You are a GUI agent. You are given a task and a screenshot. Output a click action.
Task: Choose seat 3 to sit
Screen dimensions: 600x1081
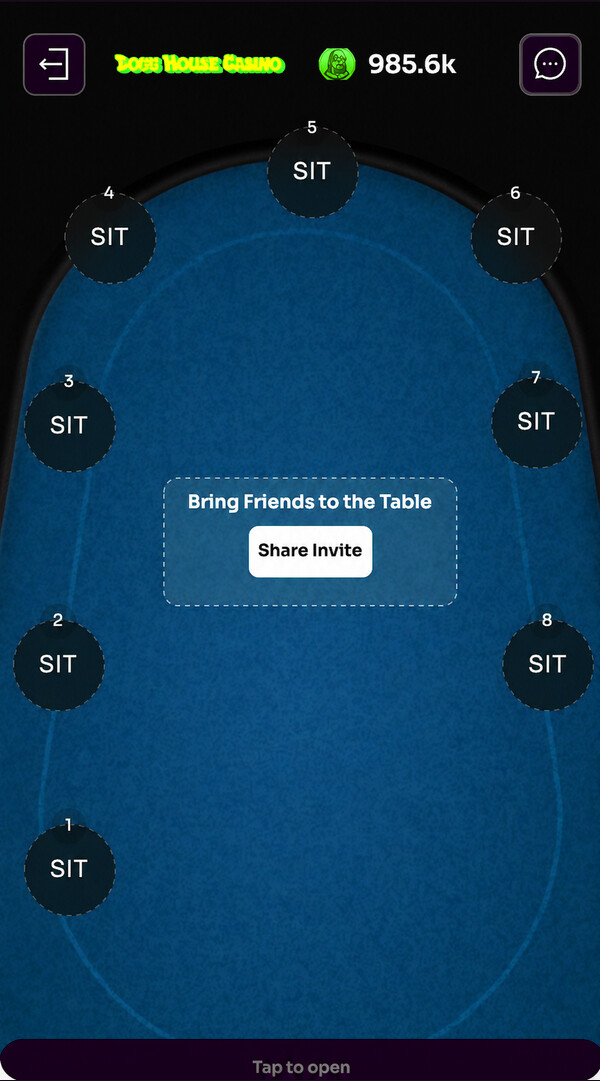pos(69,425)
